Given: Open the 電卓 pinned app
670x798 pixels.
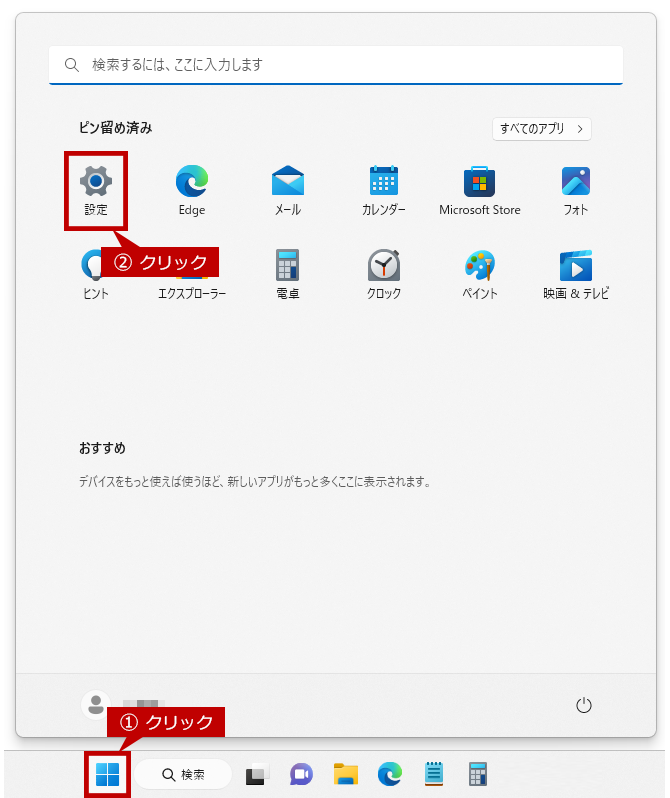Looking at the screenshot, I should pyautogui.click(x=288, y=273).
